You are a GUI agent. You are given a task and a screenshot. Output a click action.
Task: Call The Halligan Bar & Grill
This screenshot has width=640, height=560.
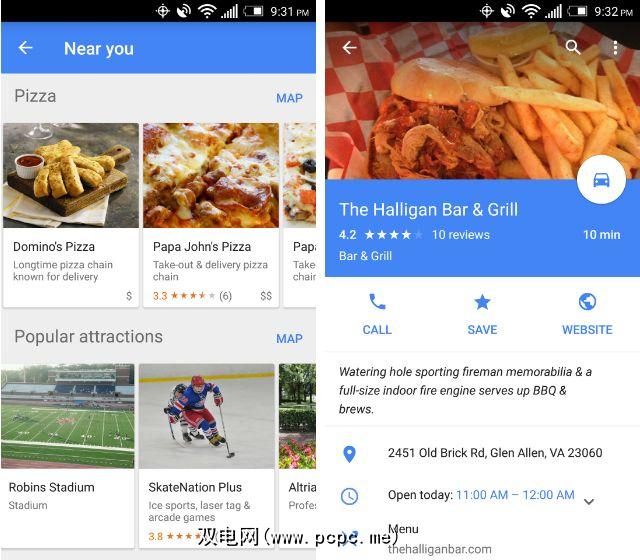point(377,314)
